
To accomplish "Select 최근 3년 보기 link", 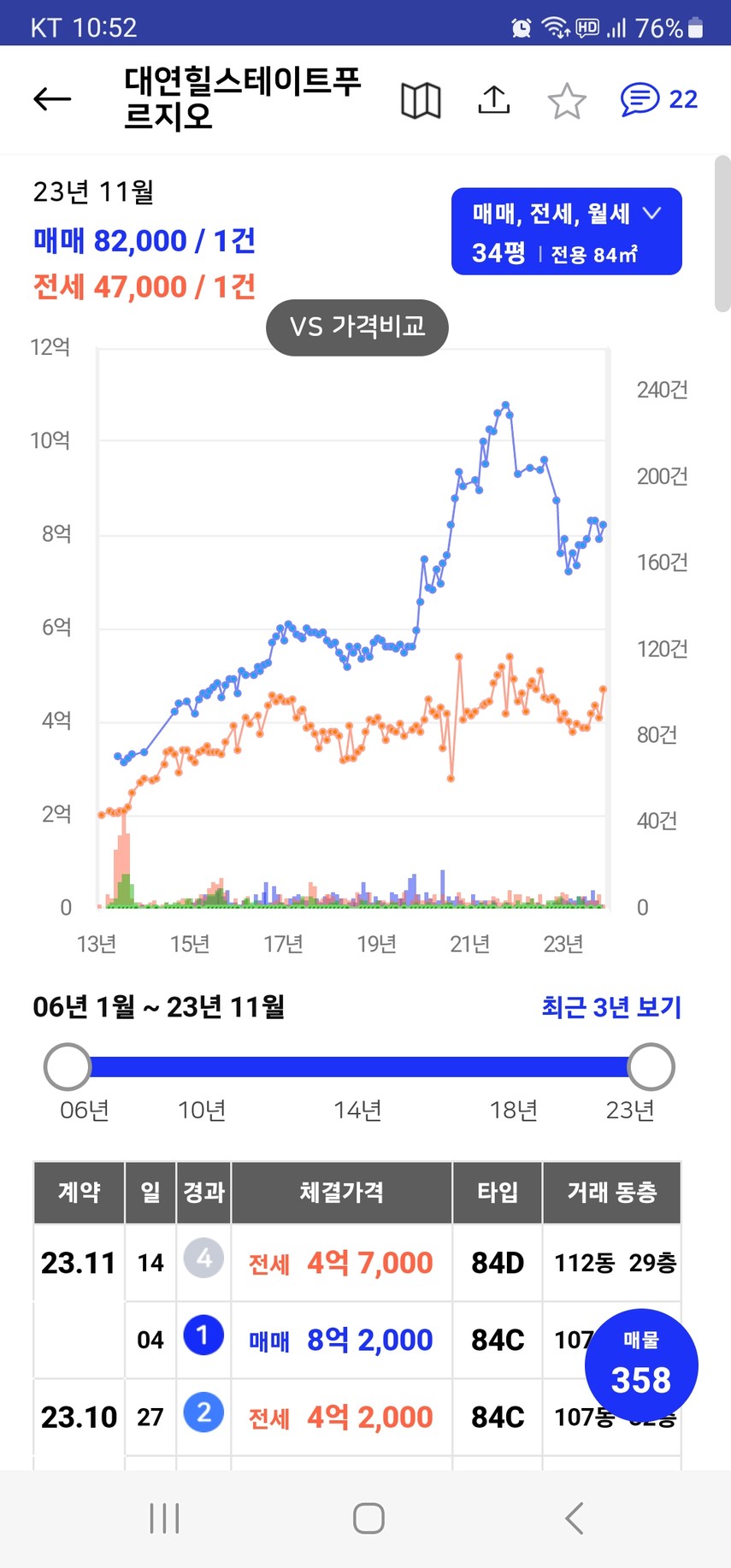I will tap(611, 1007).
